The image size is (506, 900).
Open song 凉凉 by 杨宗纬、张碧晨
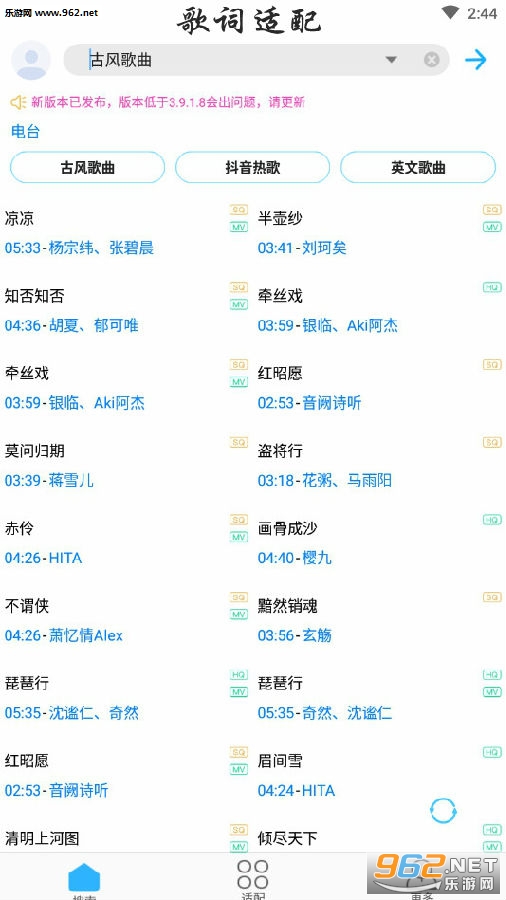(x=126, y=232)
